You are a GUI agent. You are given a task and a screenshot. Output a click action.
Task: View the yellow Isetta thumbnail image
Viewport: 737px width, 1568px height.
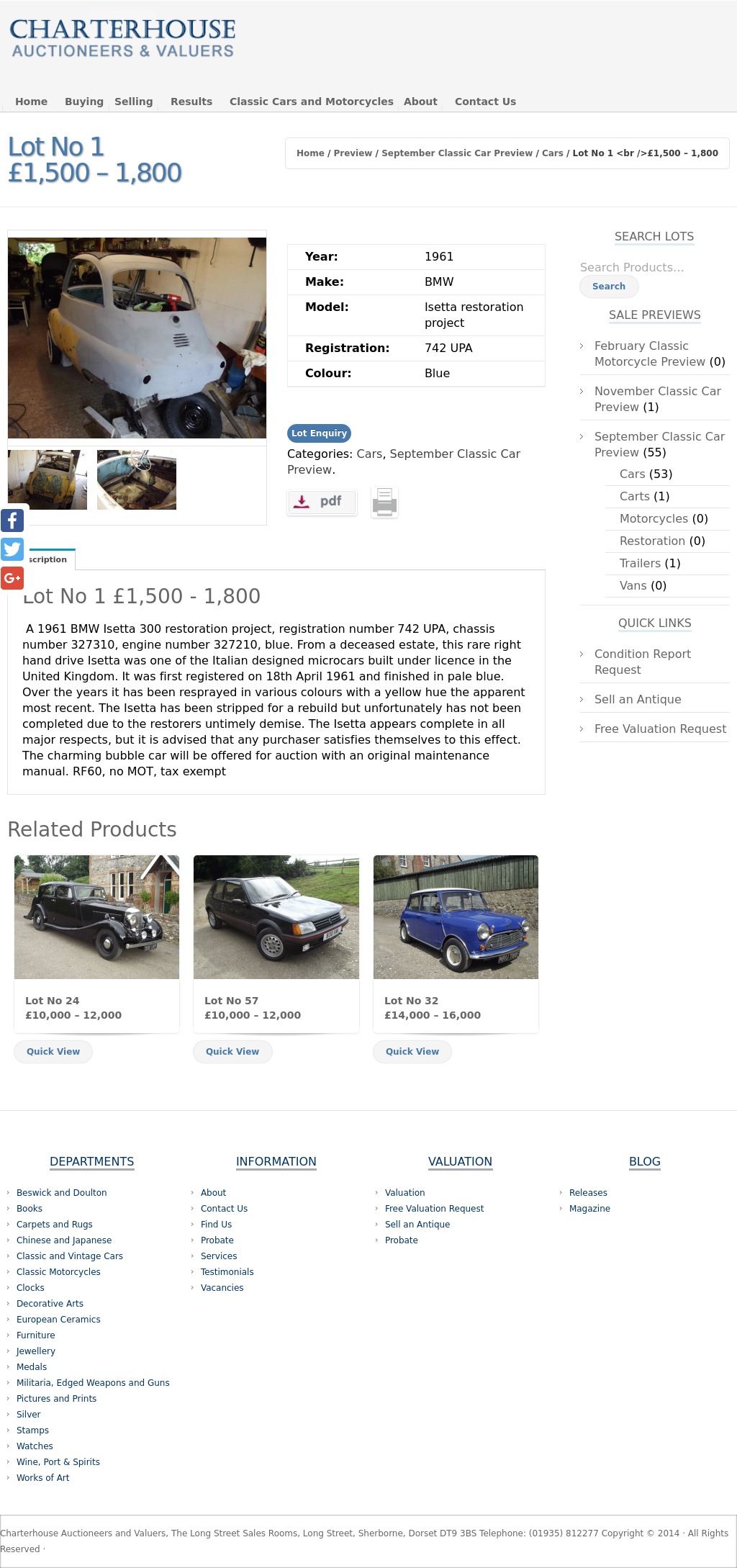tap(48, 480)
